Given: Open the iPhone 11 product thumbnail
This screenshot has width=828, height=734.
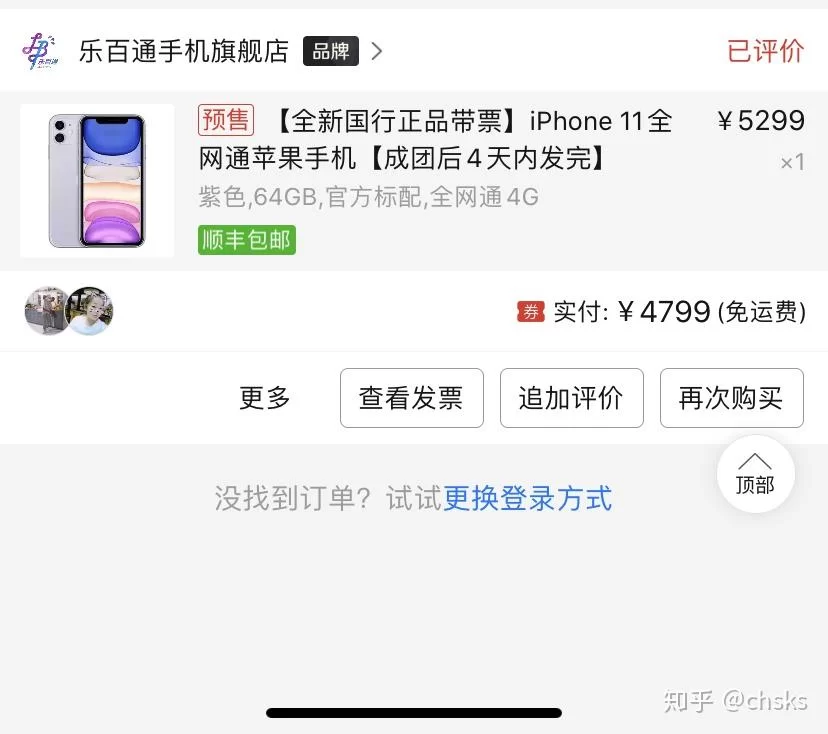Looking at the screenshot, I should pyautogui.click(x=97, y=181).
